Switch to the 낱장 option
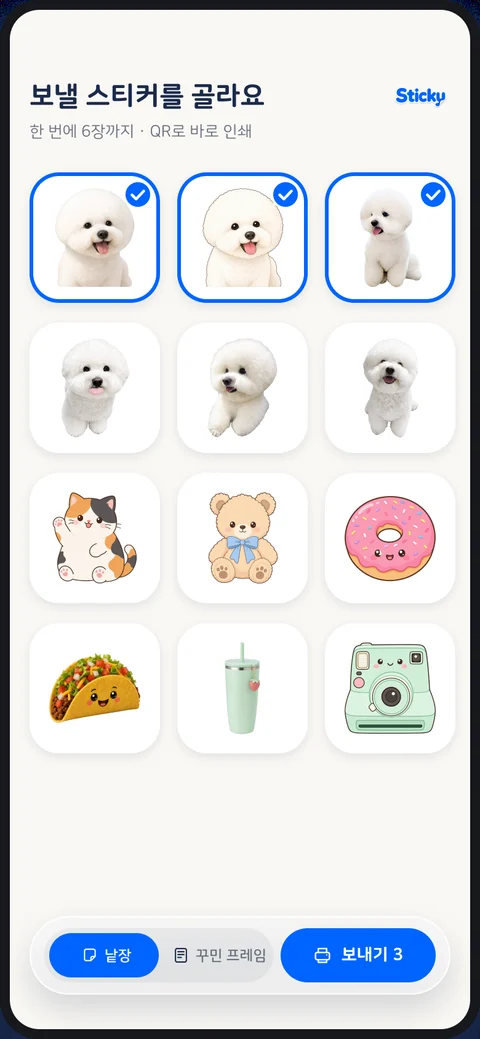The width and height of the screenshot is (480, 1039). tap(104, 955)
